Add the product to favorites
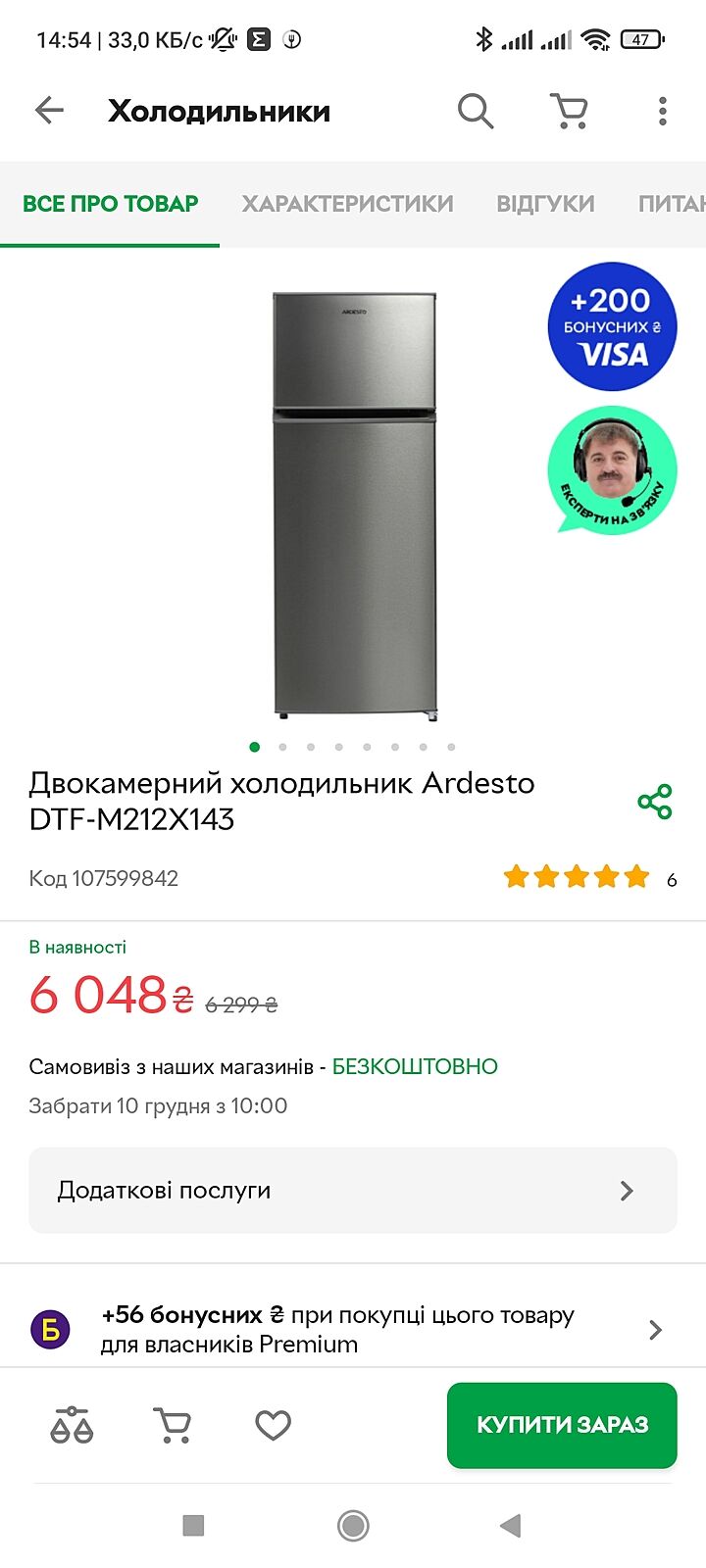Screen dimensions: 706x1568 click(273, 1425)
